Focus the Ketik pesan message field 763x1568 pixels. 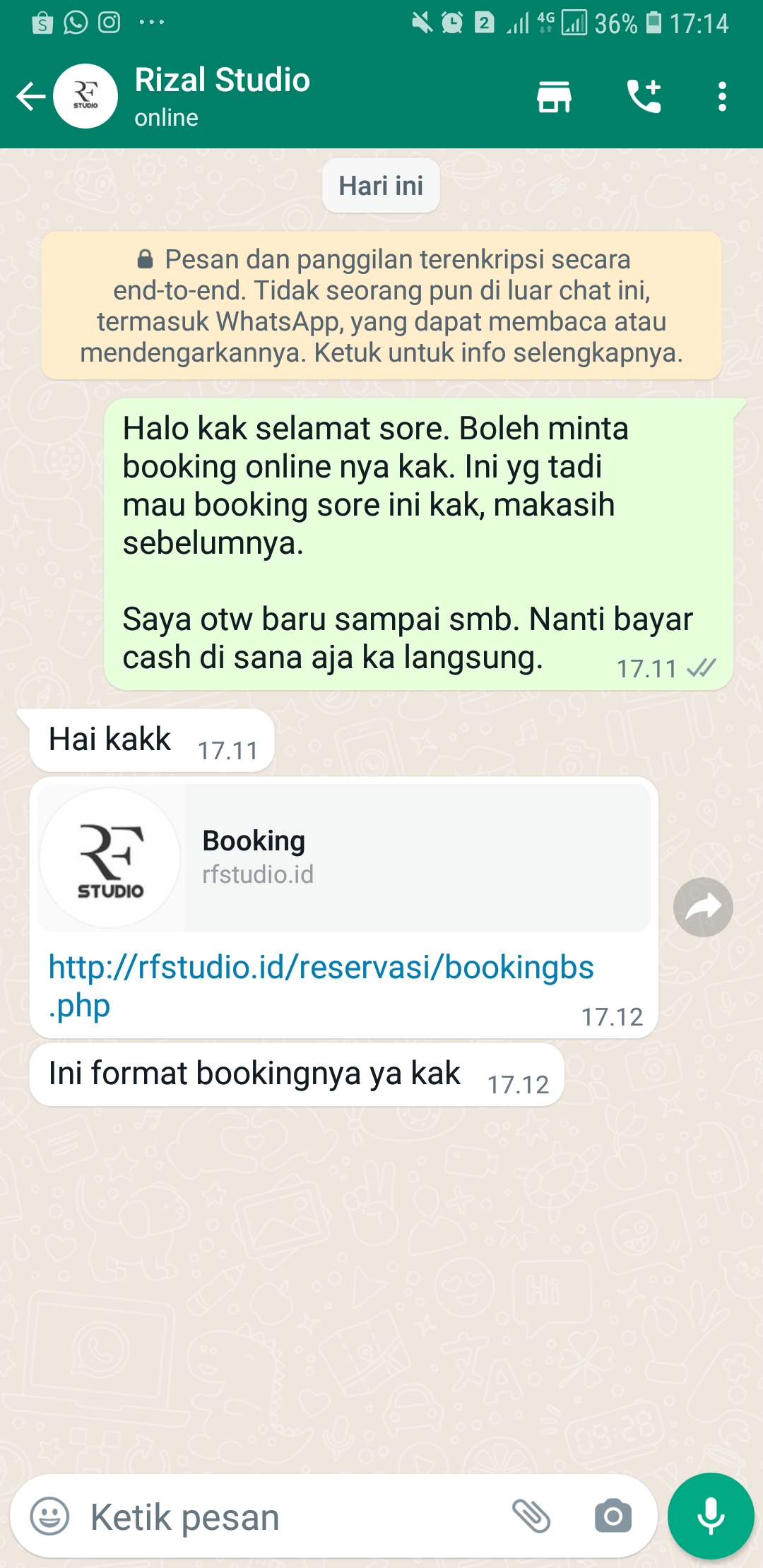click(x=283, y=1516)
